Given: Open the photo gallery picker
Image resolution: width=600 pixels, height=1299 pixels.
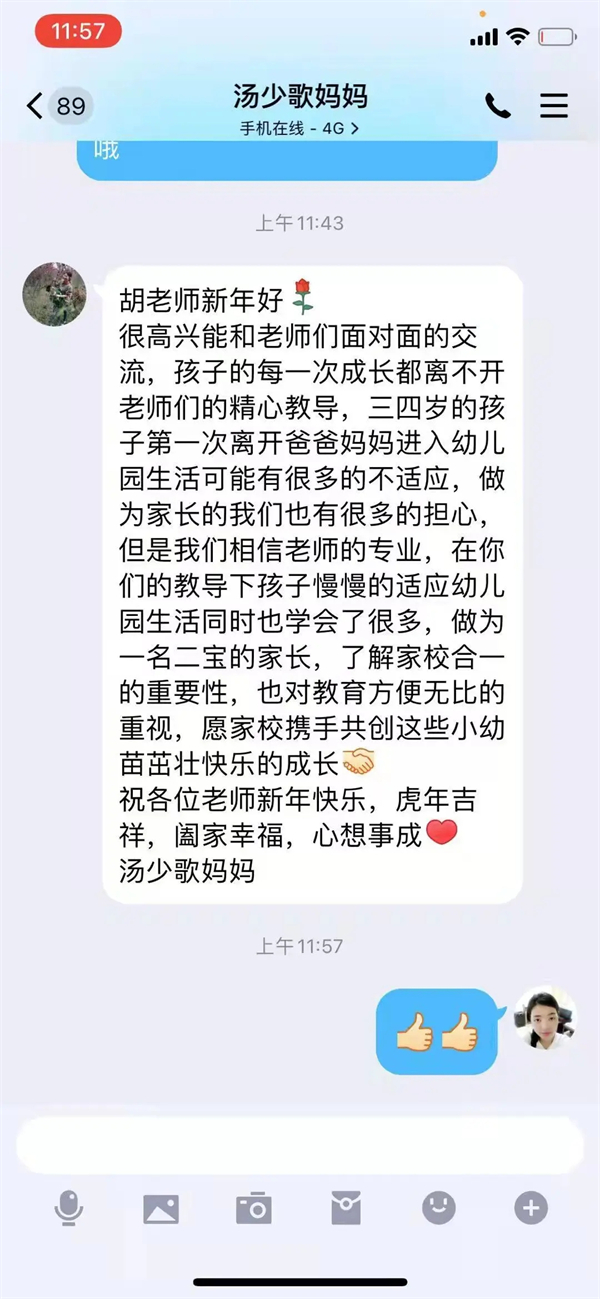Looking at the screenshot, I should coord(161,1209).
